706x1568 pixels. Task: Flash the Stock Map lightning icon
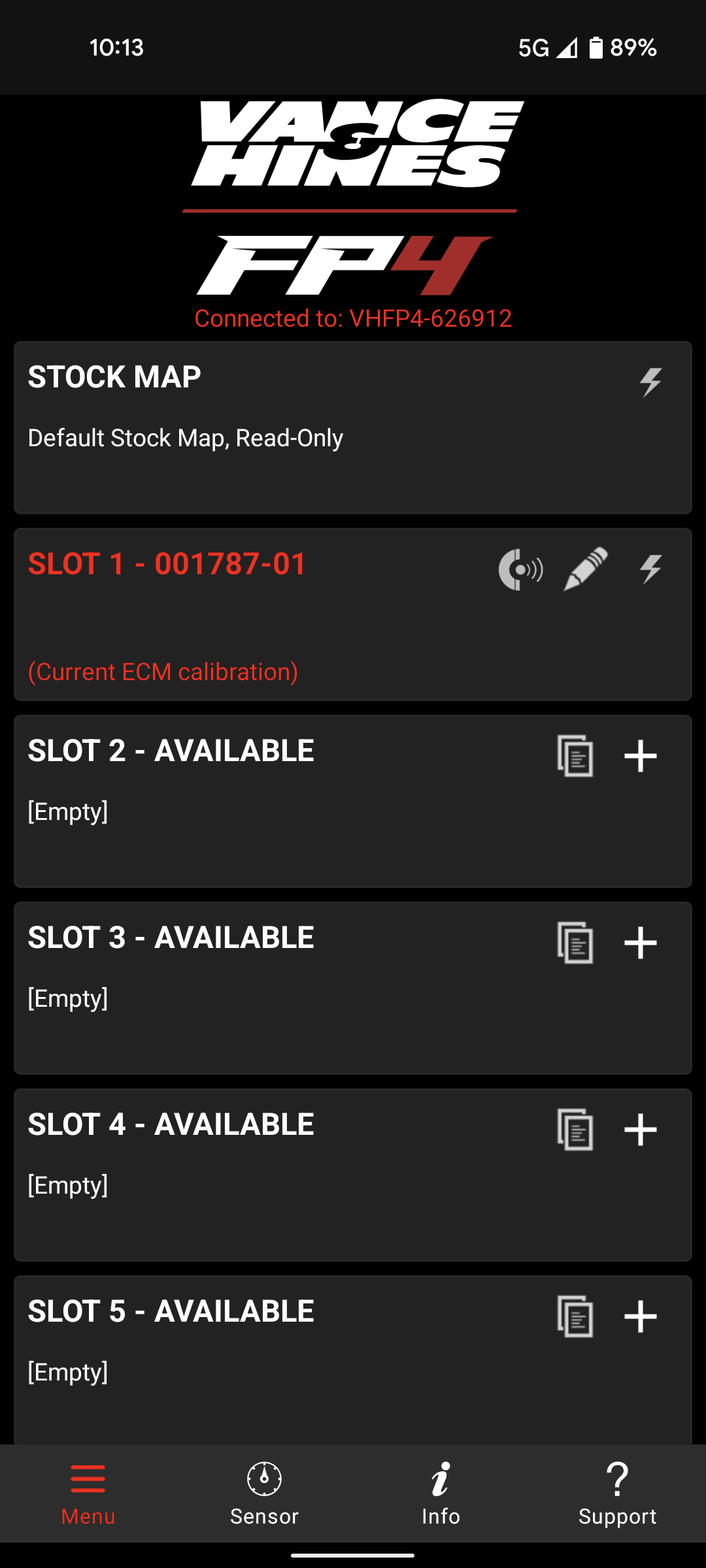(651, 382)
